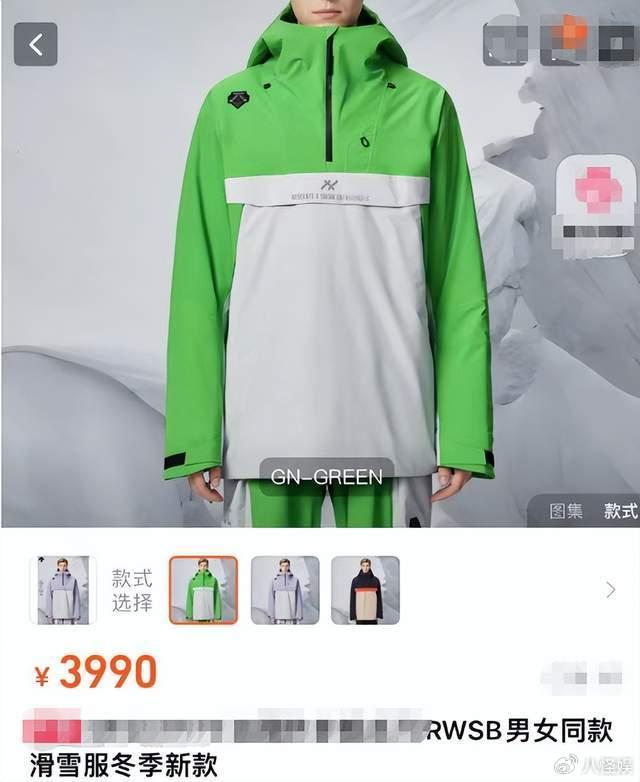Viewport: 640px width, 782px height.
Task: Expand more styles with the right chevron
Action: click(x=610, y=590)
